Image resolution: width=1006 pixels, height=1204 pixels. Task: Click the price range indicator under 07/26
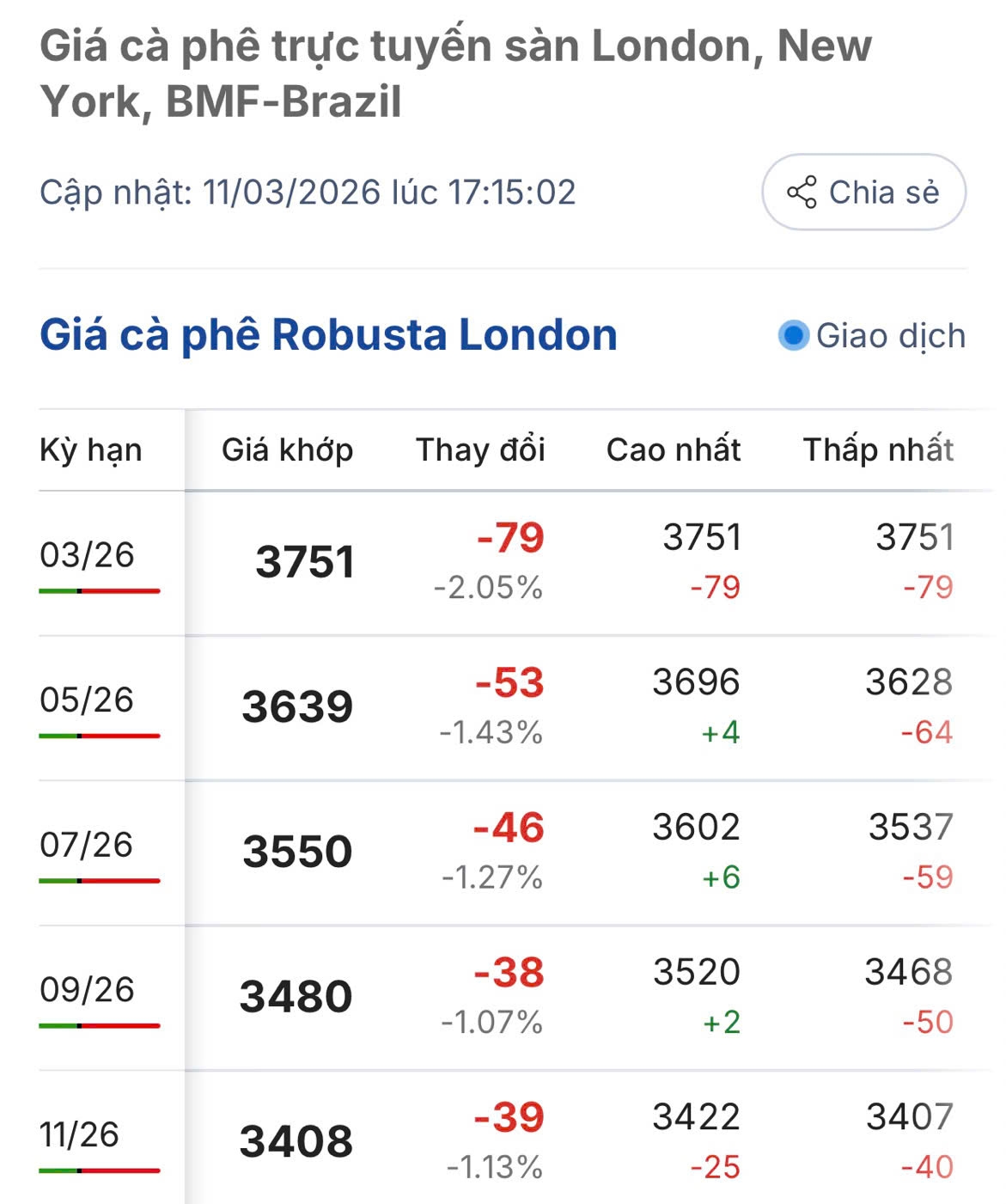98,878
